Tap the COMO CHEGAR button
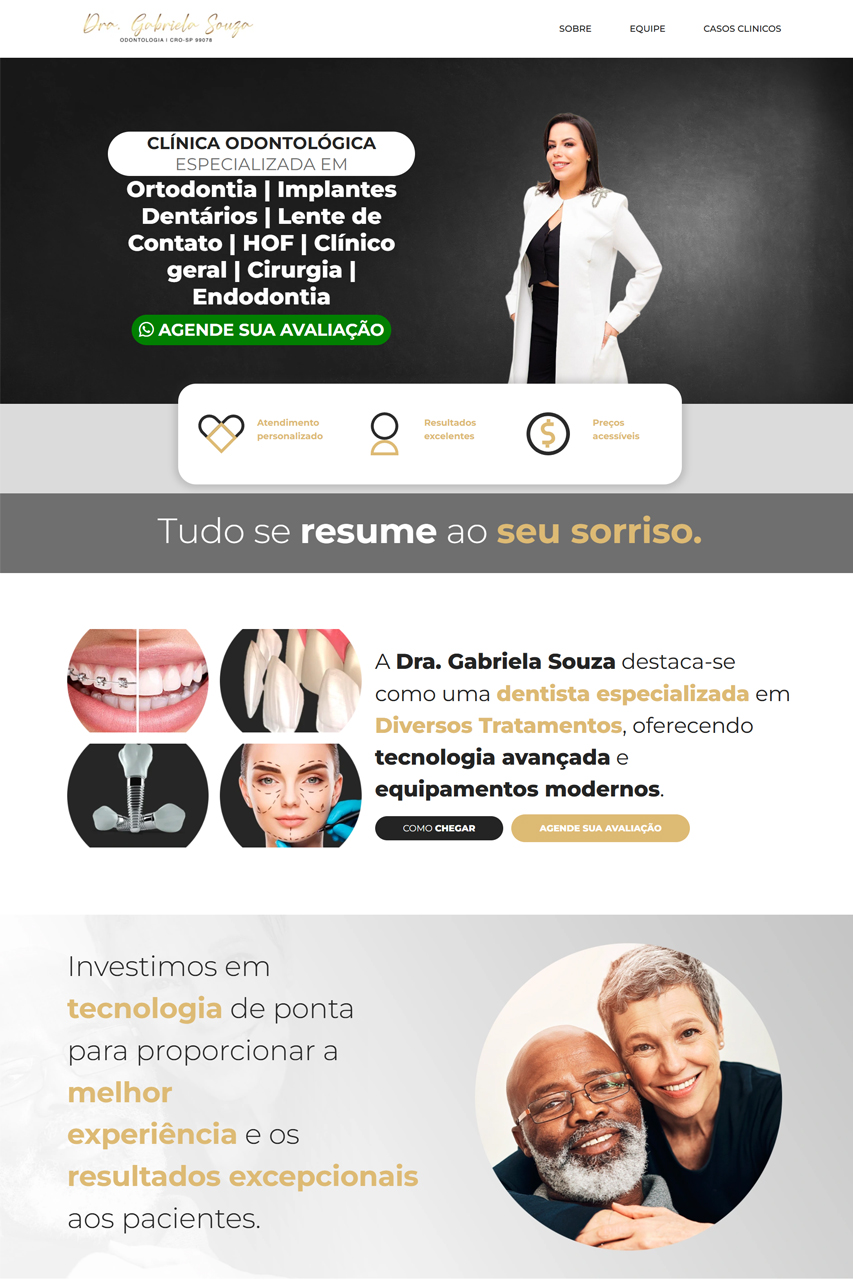Viewport: 853px width, 1280px height. coord(438,828)
